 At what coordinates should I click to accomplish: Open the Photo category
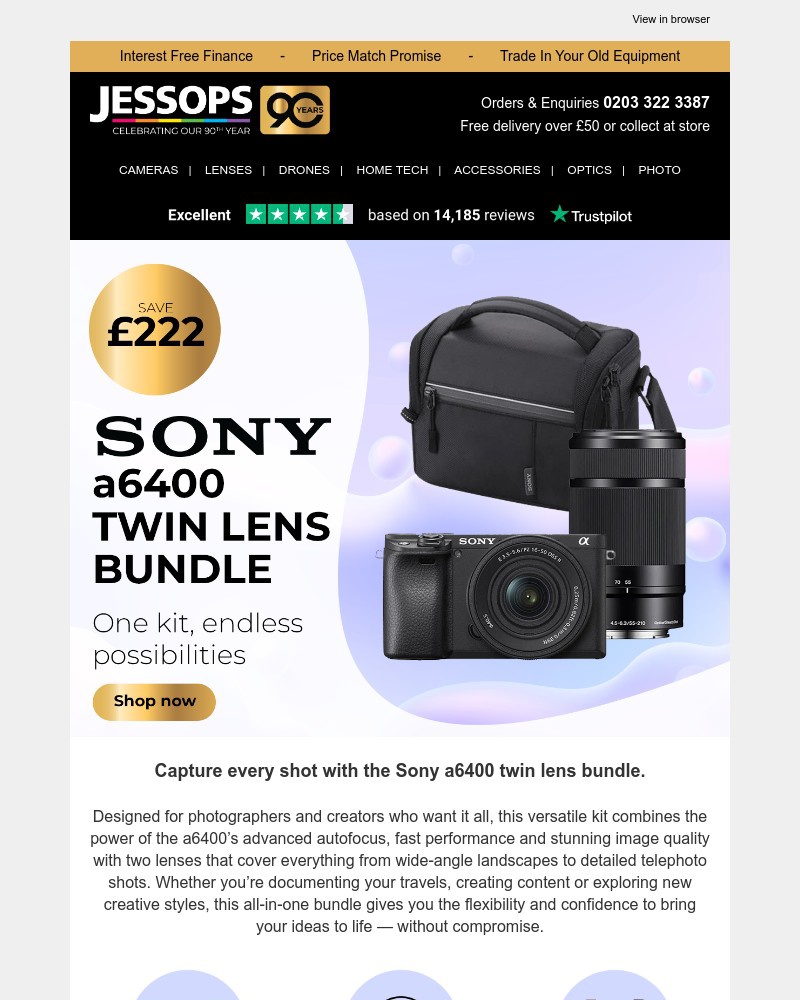click(x=659, y=170)
